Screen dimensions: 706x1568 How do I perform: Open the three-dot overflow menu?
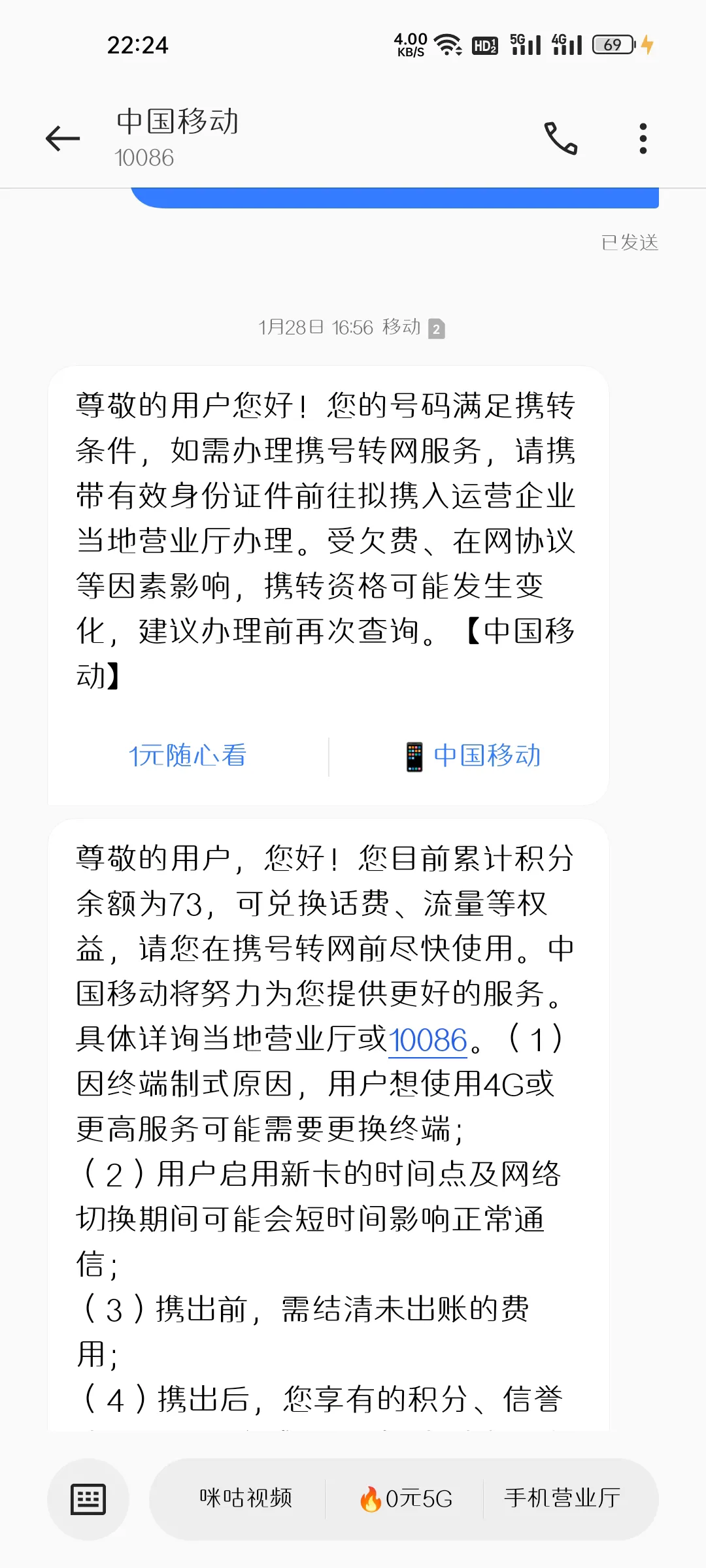[643, 139]
